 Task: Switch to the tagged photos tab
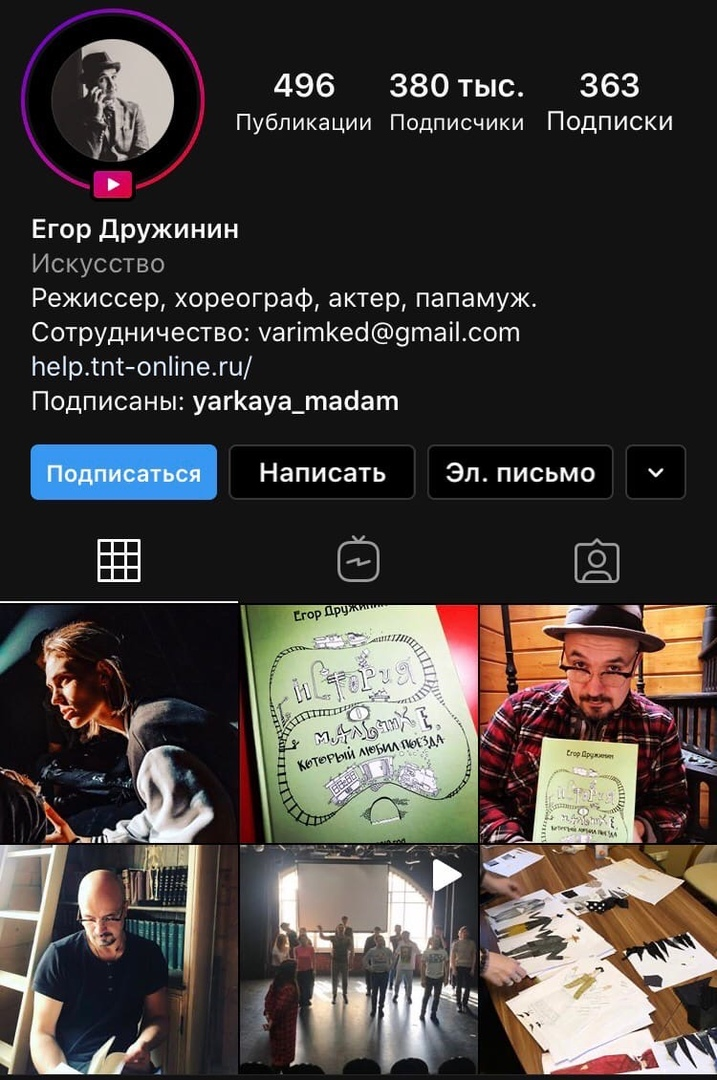pos(597,561)
